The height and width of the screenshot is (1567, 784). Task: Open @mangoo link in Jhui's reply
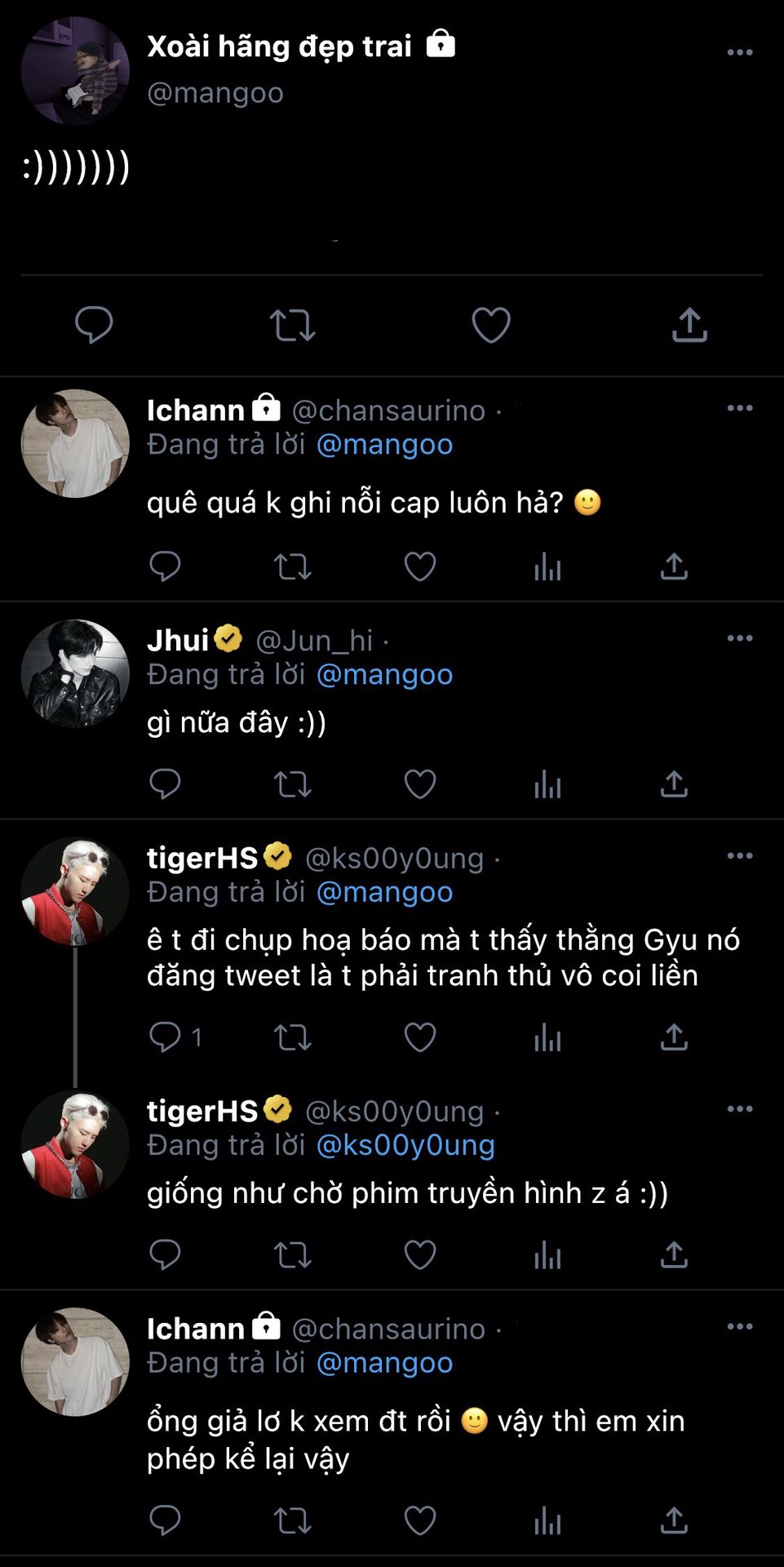(x=384, y=675)
